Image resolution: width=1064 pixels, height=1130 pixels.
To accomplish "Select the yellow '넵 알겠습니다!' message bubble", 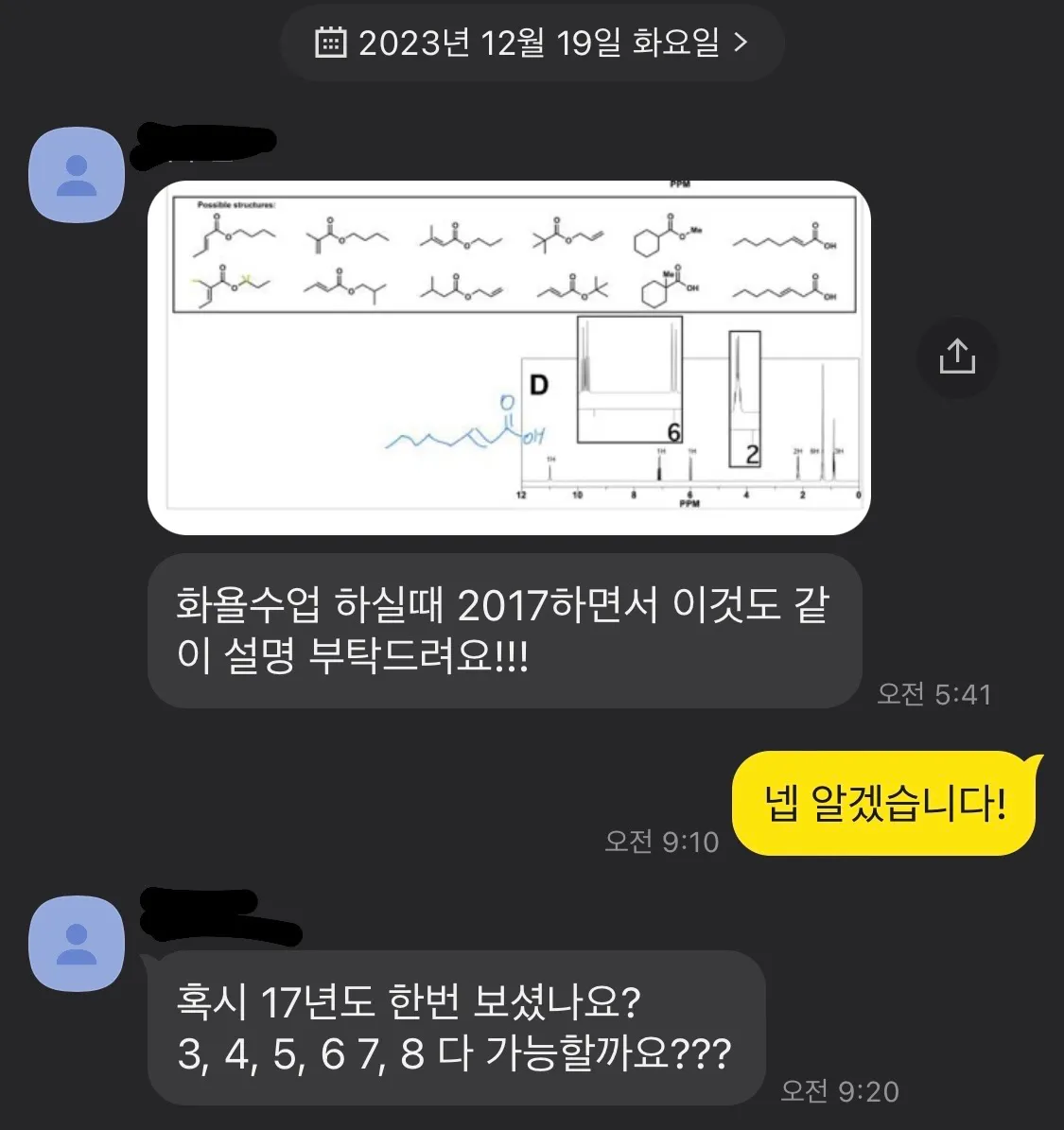I will pyautogui.click(x=880, y=803).
